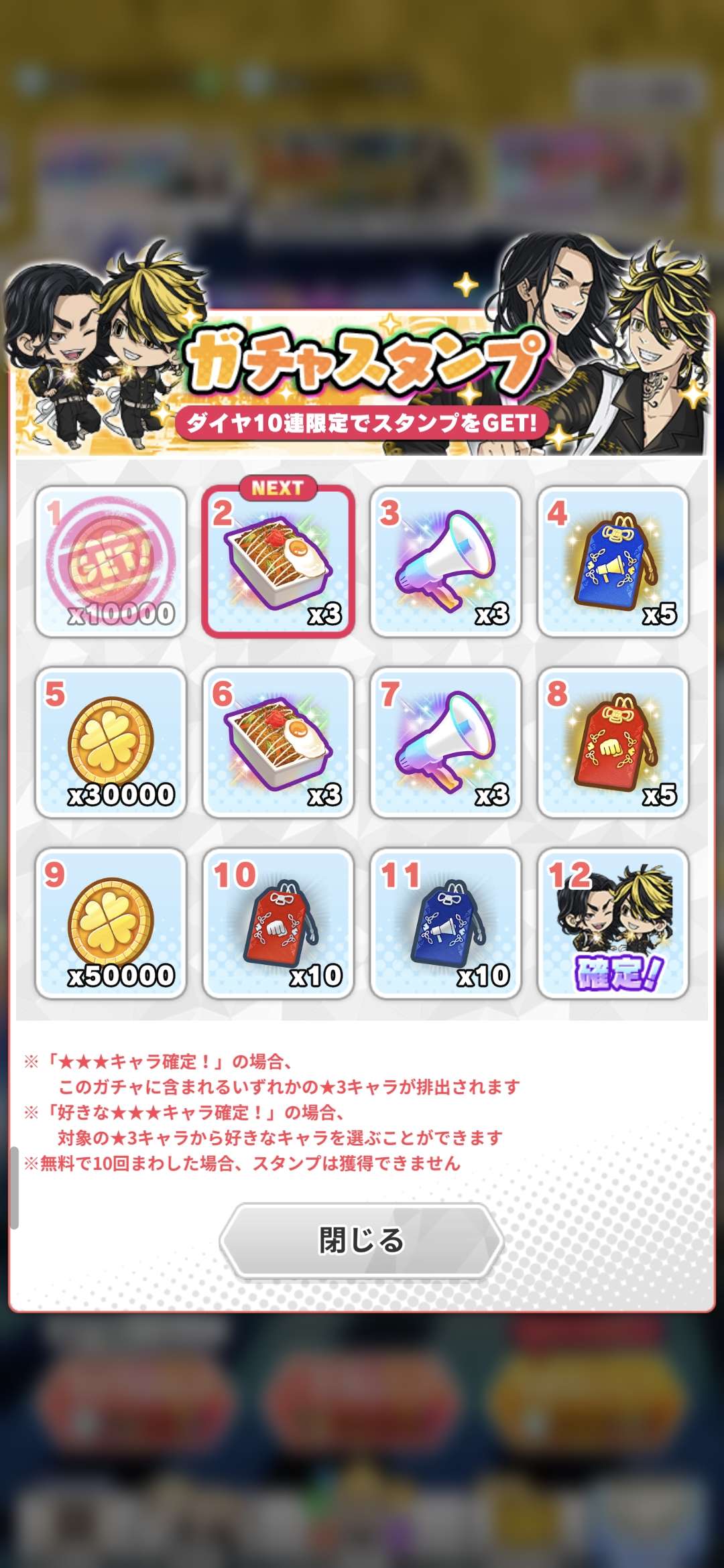
Task: Select stamp 6 yakisoba x3 reward
Action: [278, 742]
